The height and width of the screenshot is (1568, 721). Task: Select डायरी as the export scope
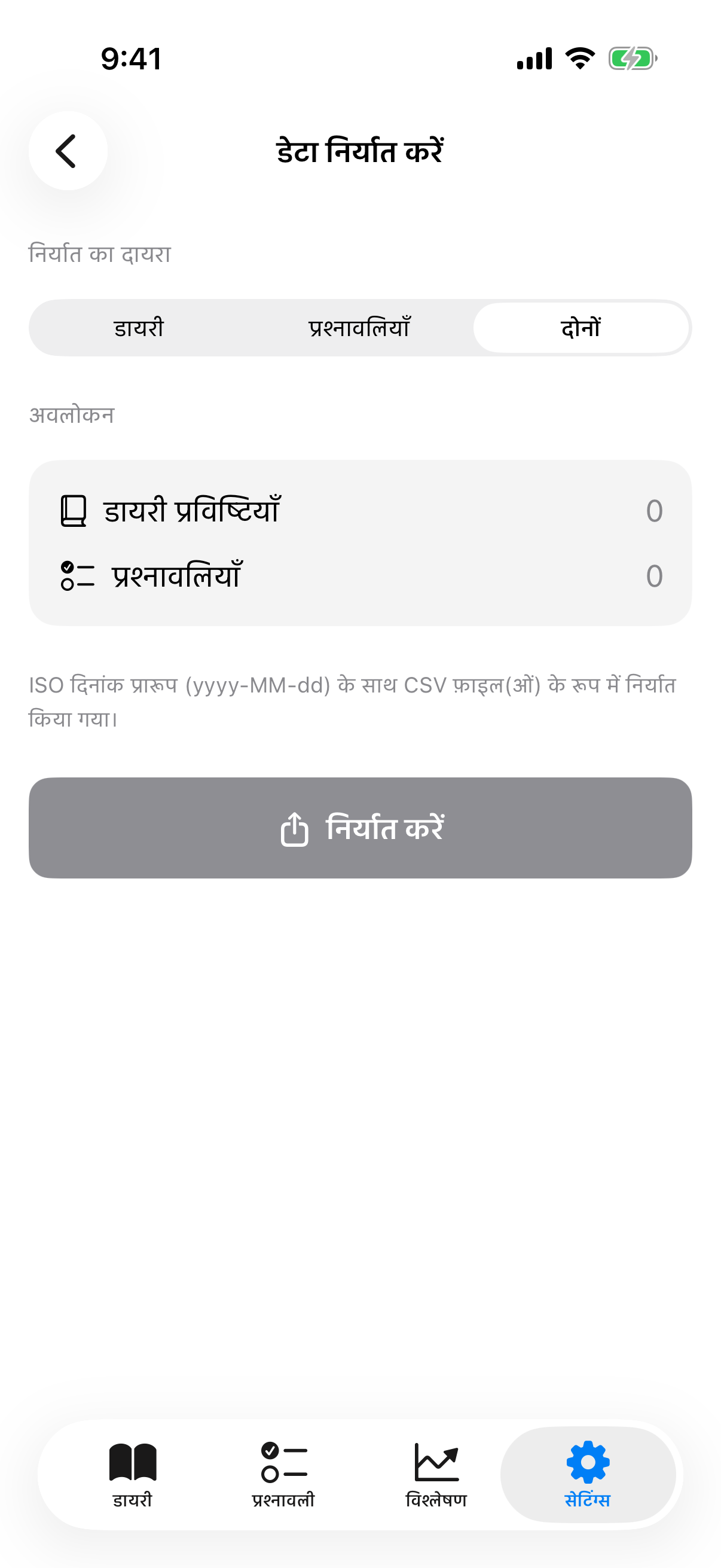coord(141,329)
